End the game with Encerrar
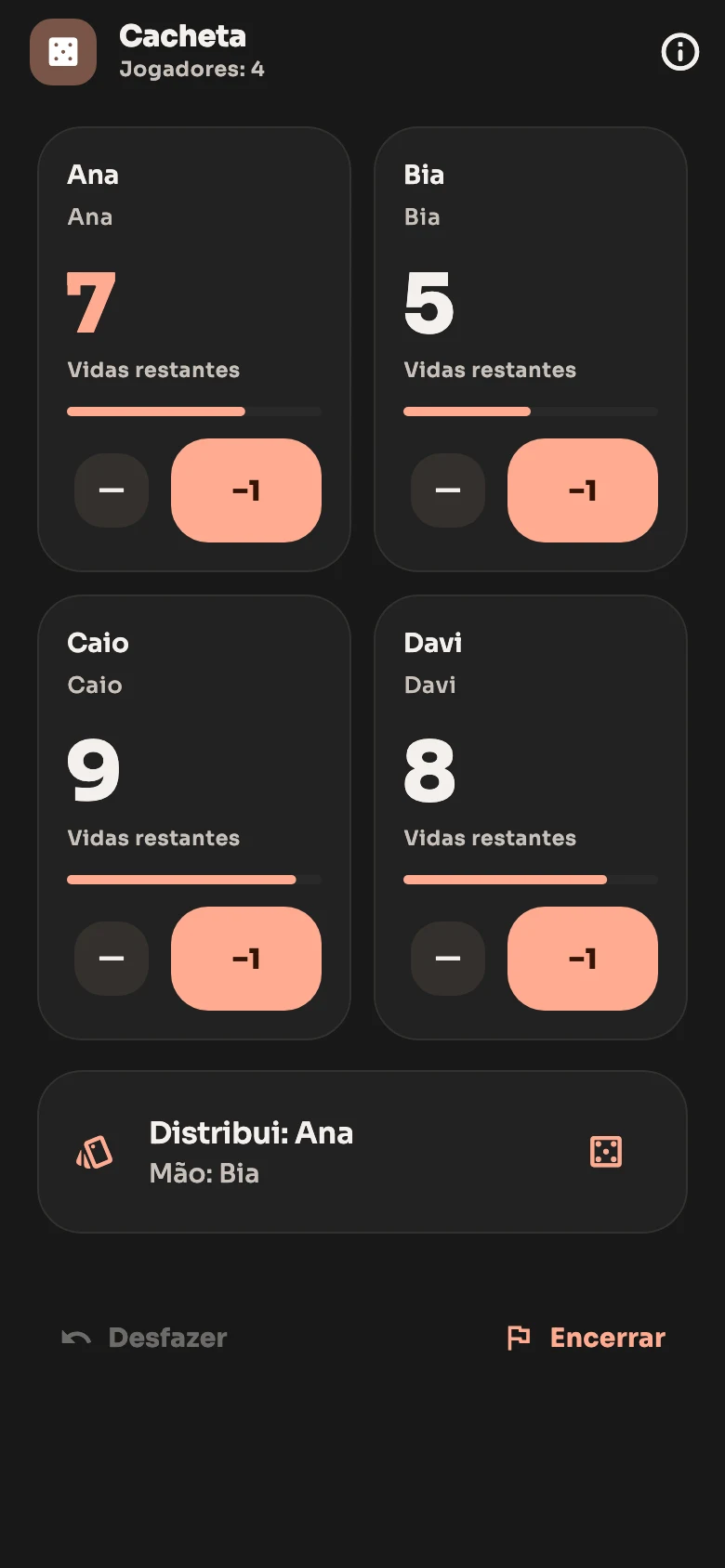Screen dimensions: 725x1568 tap(587, 1338)
